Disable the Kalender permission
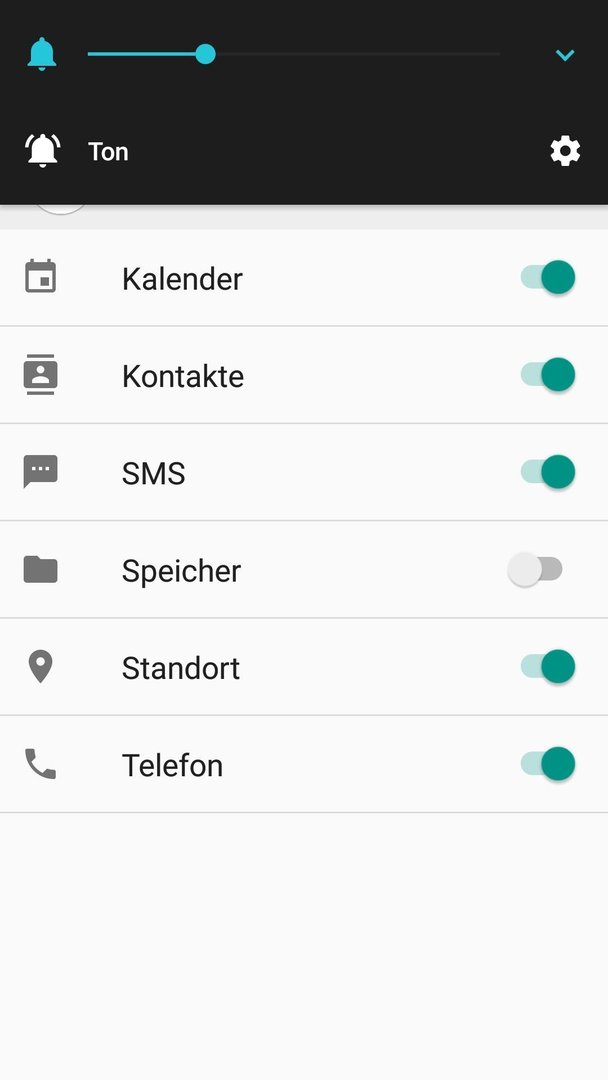Screen dimensions: 608x1080 point(548,278)
